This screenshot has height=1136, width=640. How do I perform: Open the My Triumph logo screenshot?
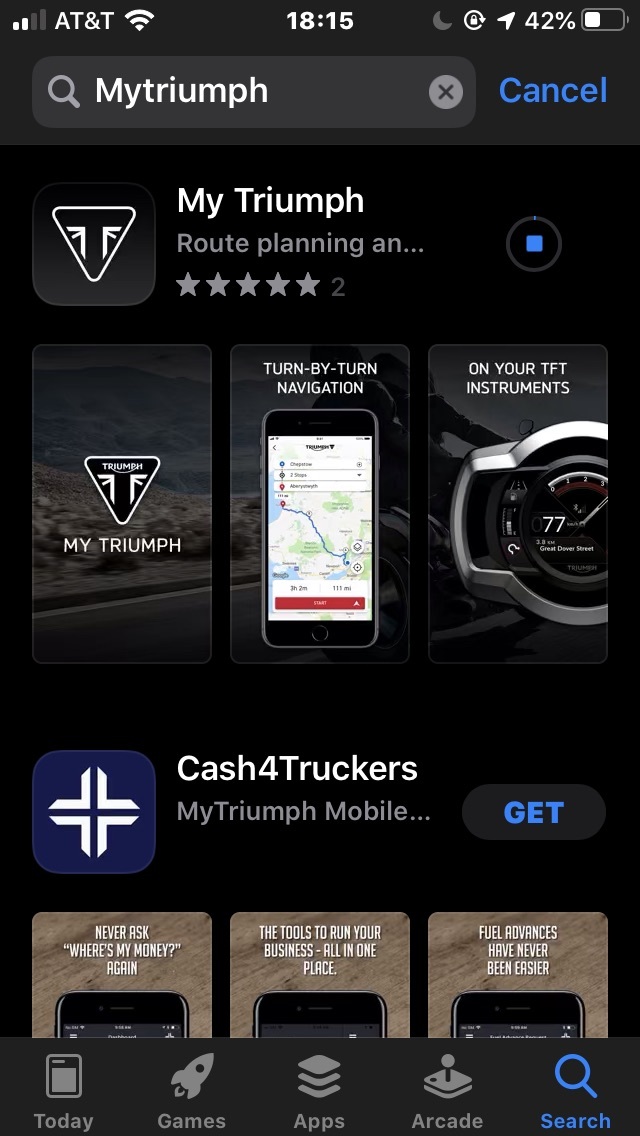click(x=122, y=504)
